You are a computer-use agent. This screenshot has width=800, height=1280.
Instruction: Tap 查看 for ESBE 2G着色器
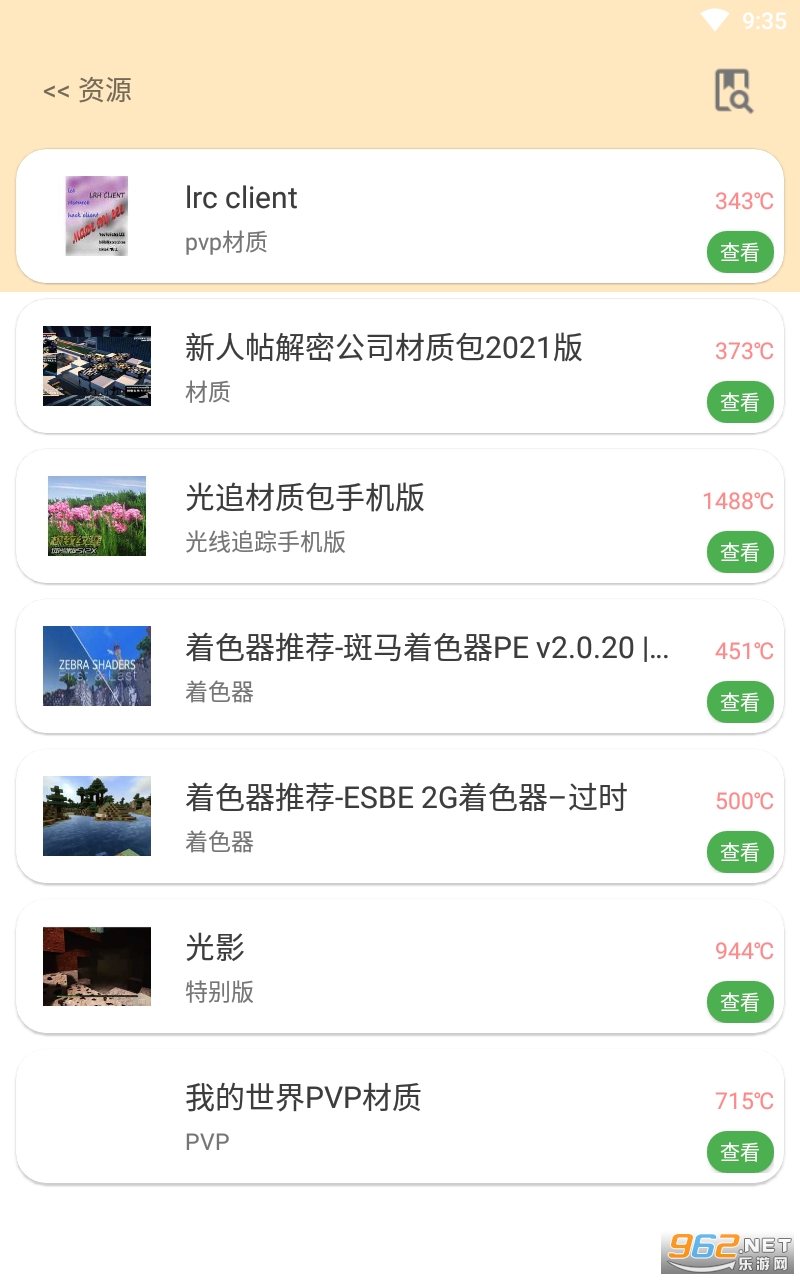[740, 852]
